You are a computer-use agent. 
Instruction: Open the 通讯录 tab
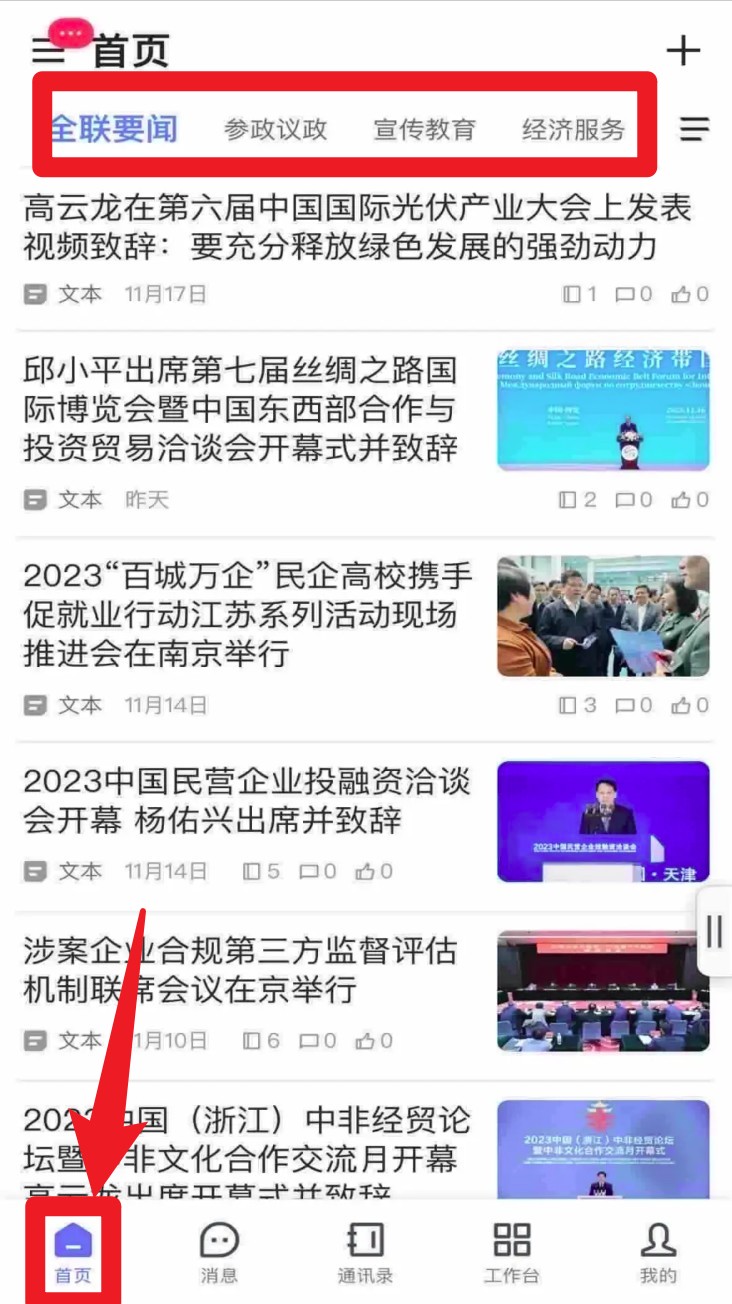[365, 1253]
